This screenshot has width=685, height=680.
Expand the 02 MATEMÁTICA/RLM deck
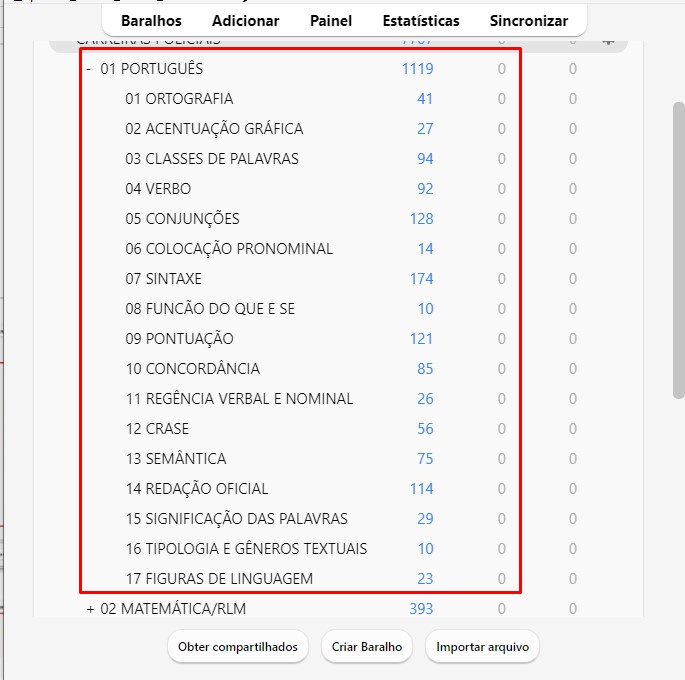[90, 609]
